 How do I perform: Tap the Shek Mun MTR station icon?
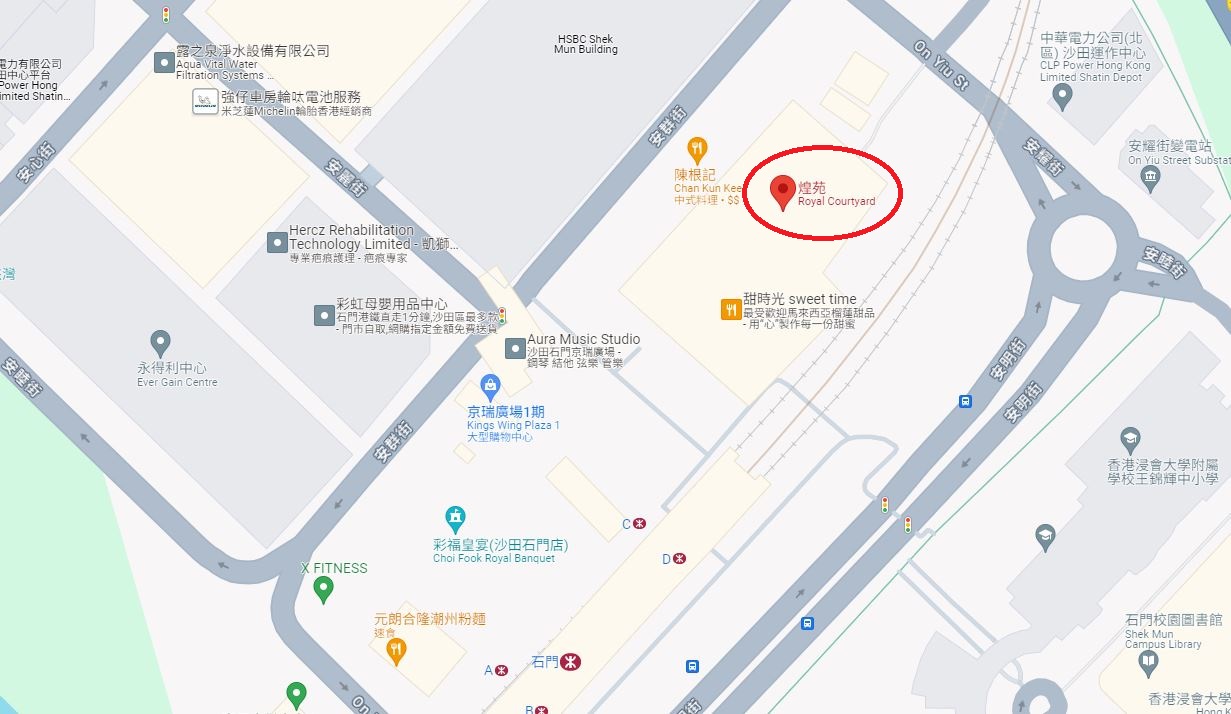coord(572,662)
